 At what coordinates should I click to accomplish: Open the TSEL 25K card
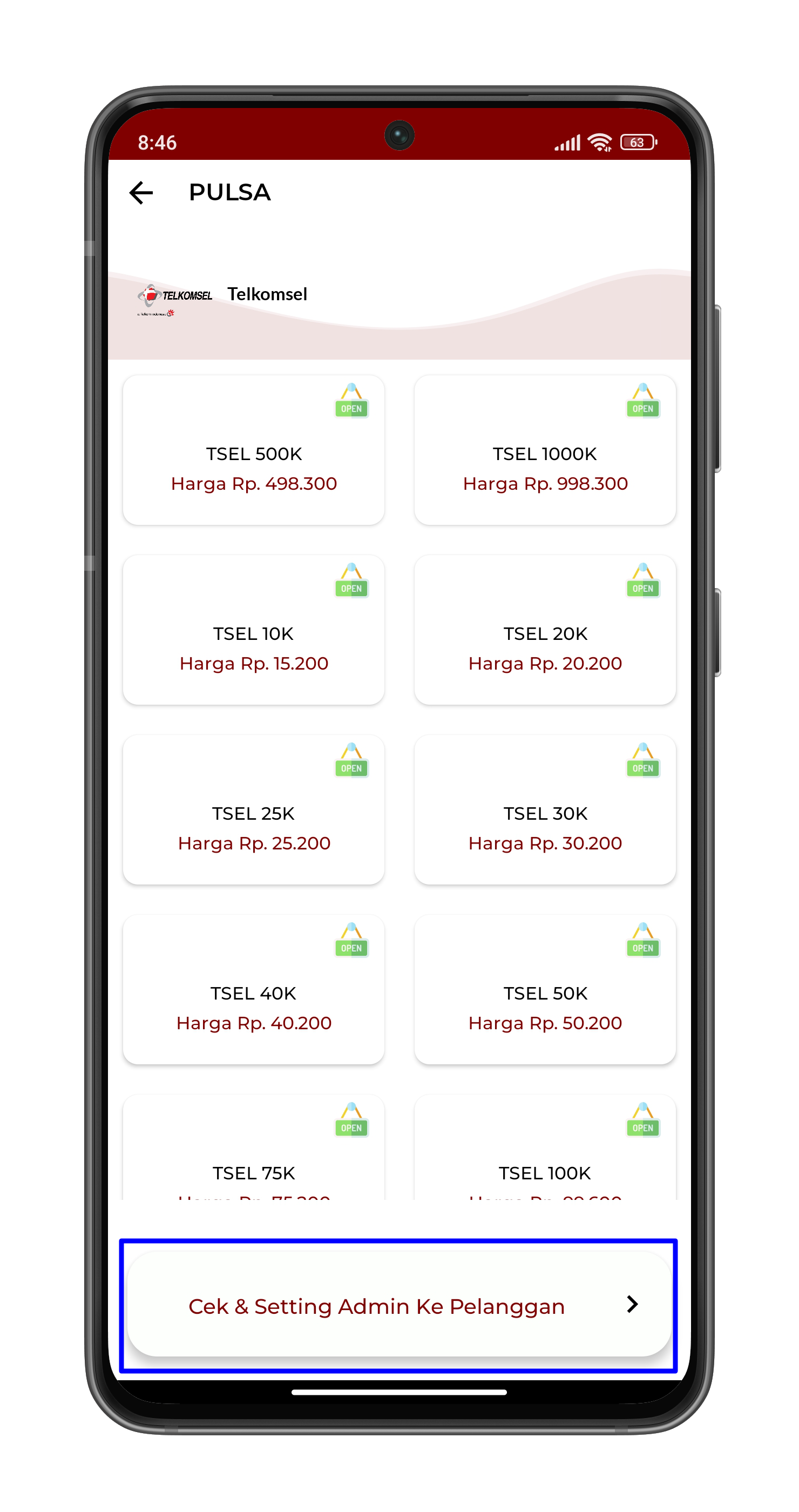pyautogui.click(x=253, y=810)
